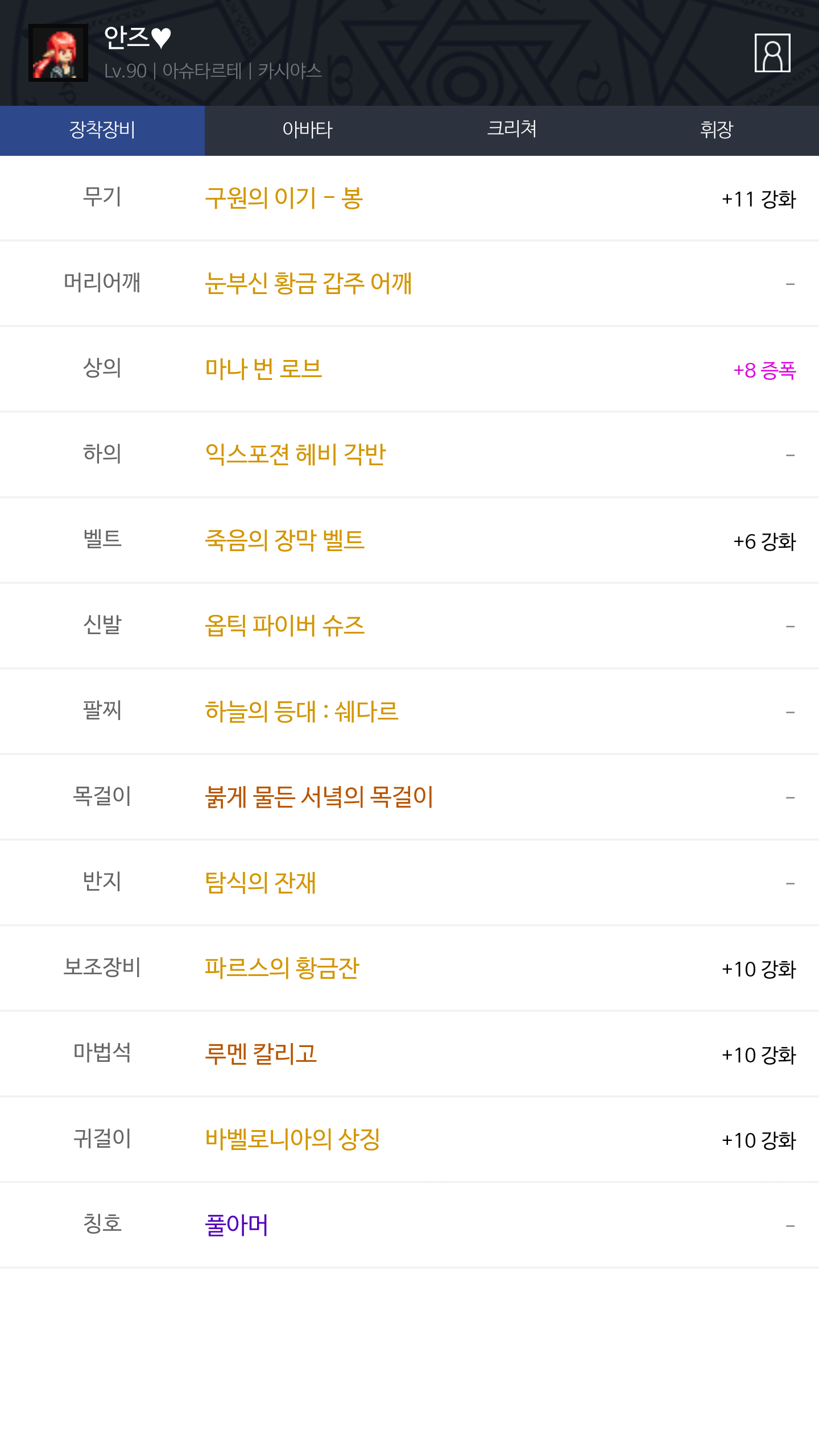View 하늘의 등대 : 쉐다르 bracelet

(301, 712)
